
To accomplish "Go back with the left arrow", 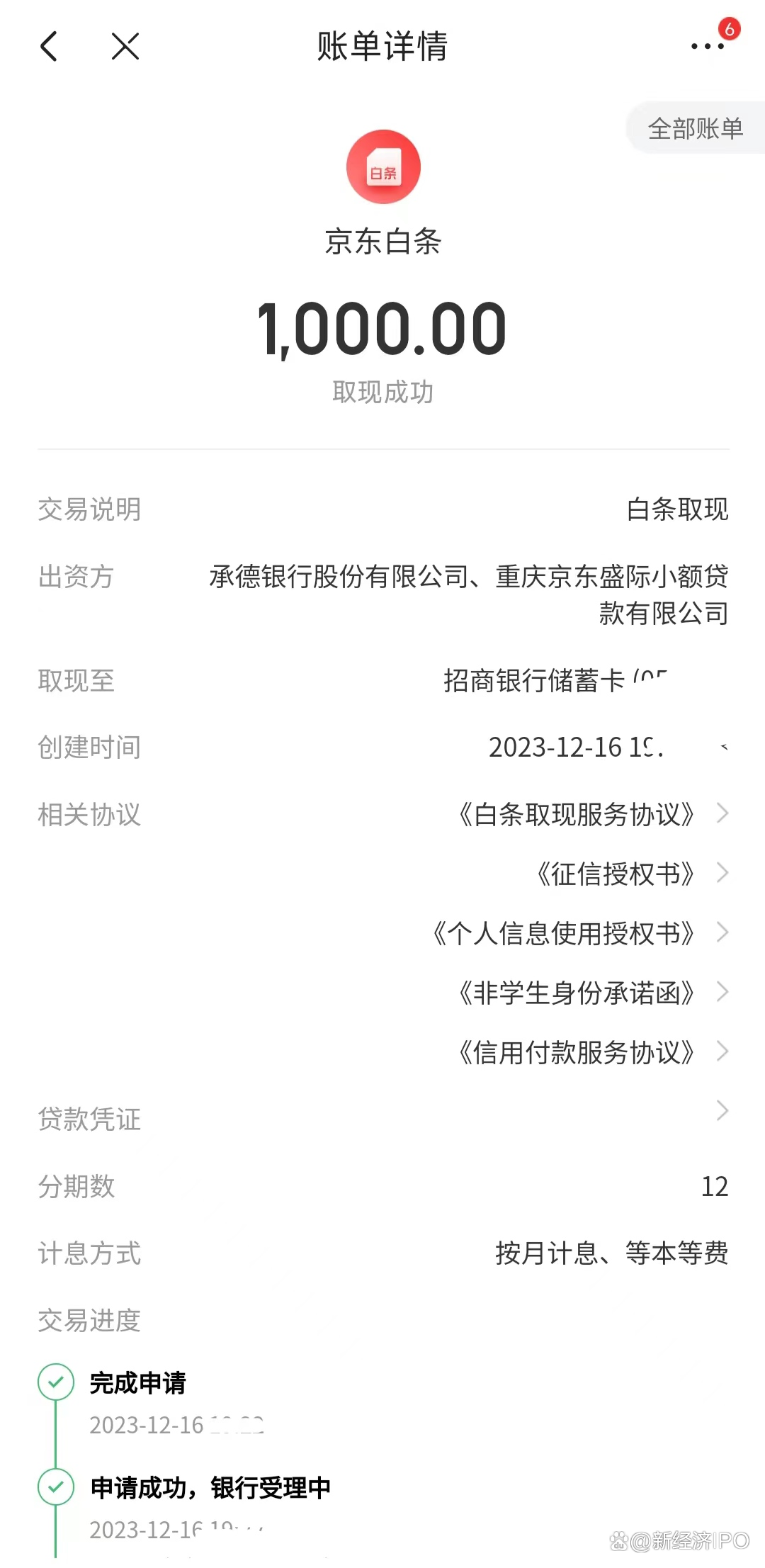I will tap(49, 47).
